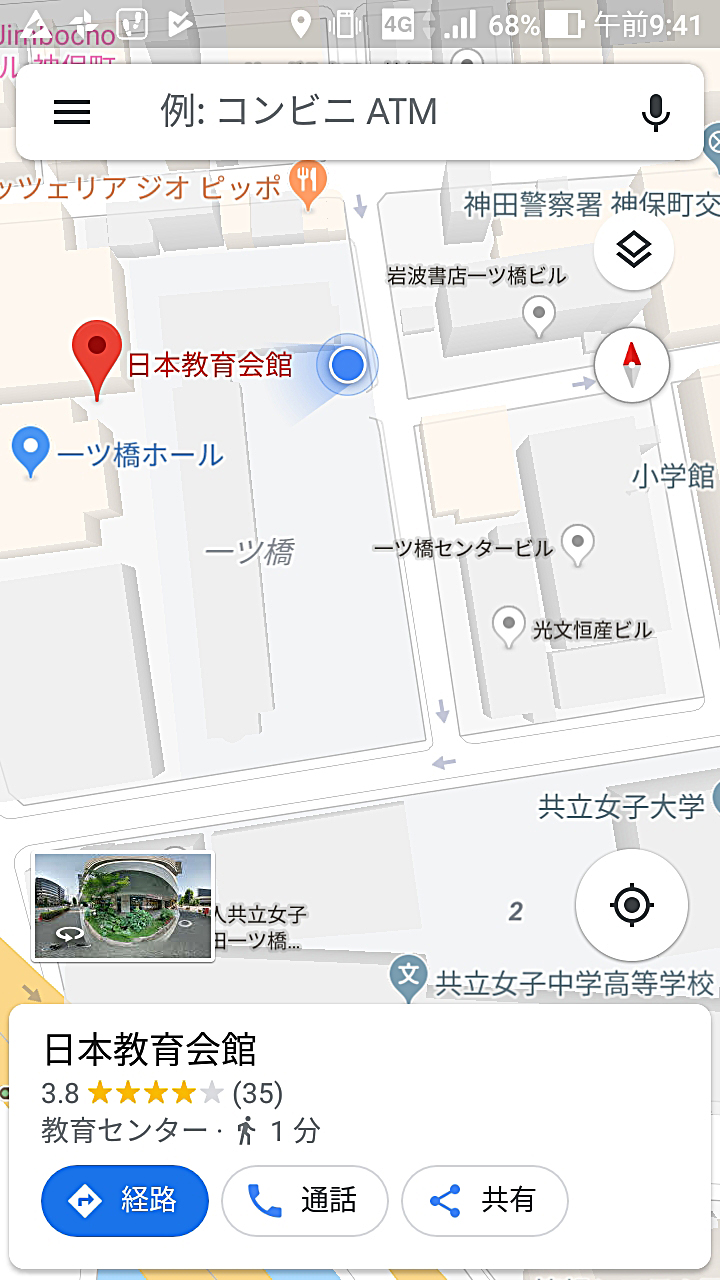Image resolution: width=720 pixels, height=1280 pixels.
Task: Get directions with 経路 button
Action: [125, 1200]
